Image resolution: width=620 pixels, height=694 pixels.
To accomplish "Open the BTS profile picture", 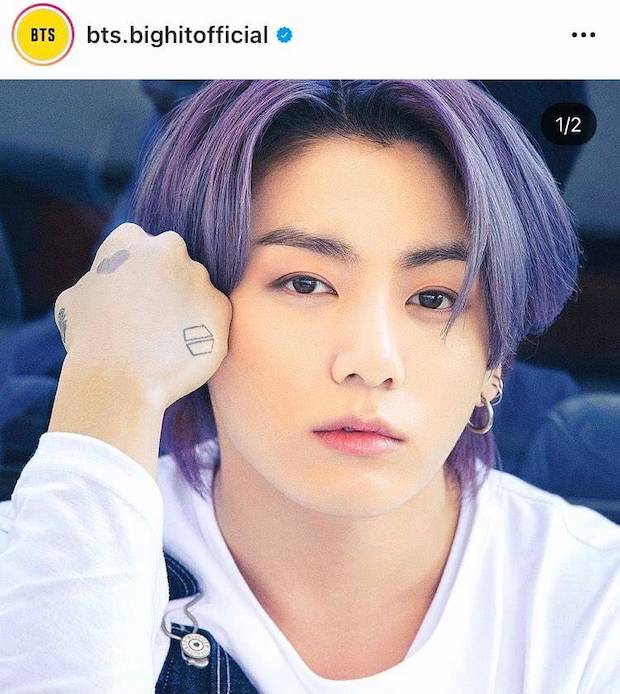I will pos(42,35).
